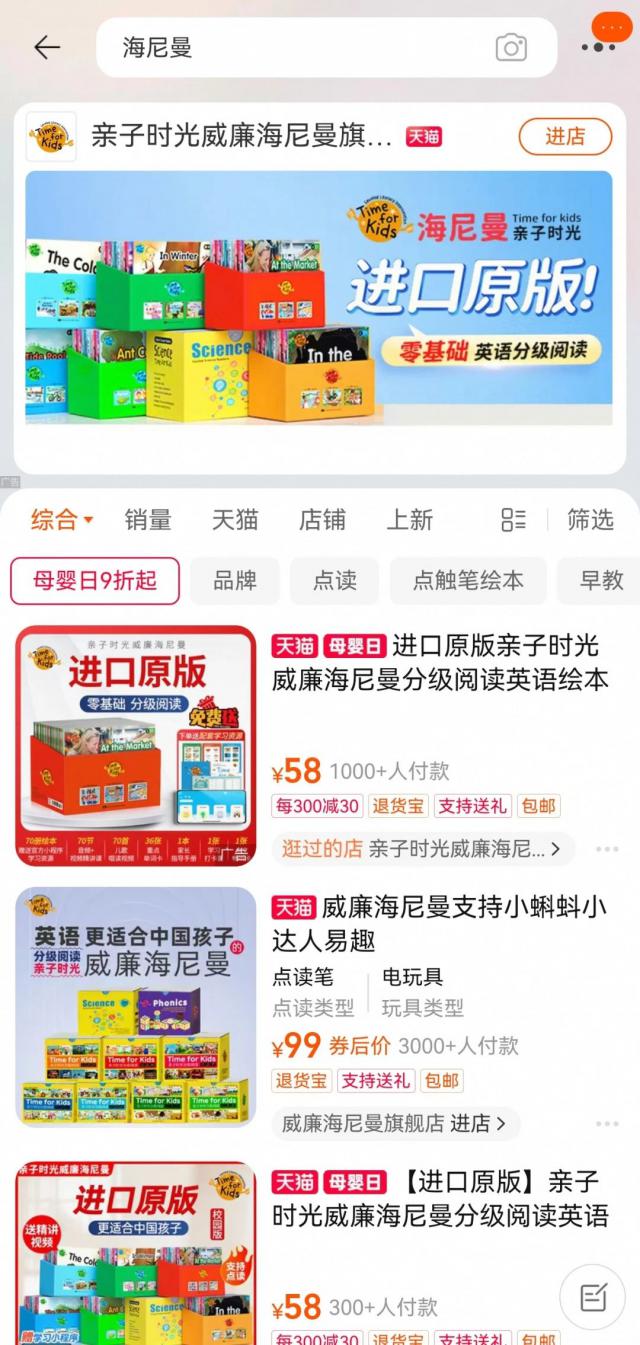Toggle the list layout view icon
Screen dimensions: 640x1345
[513, 519]
